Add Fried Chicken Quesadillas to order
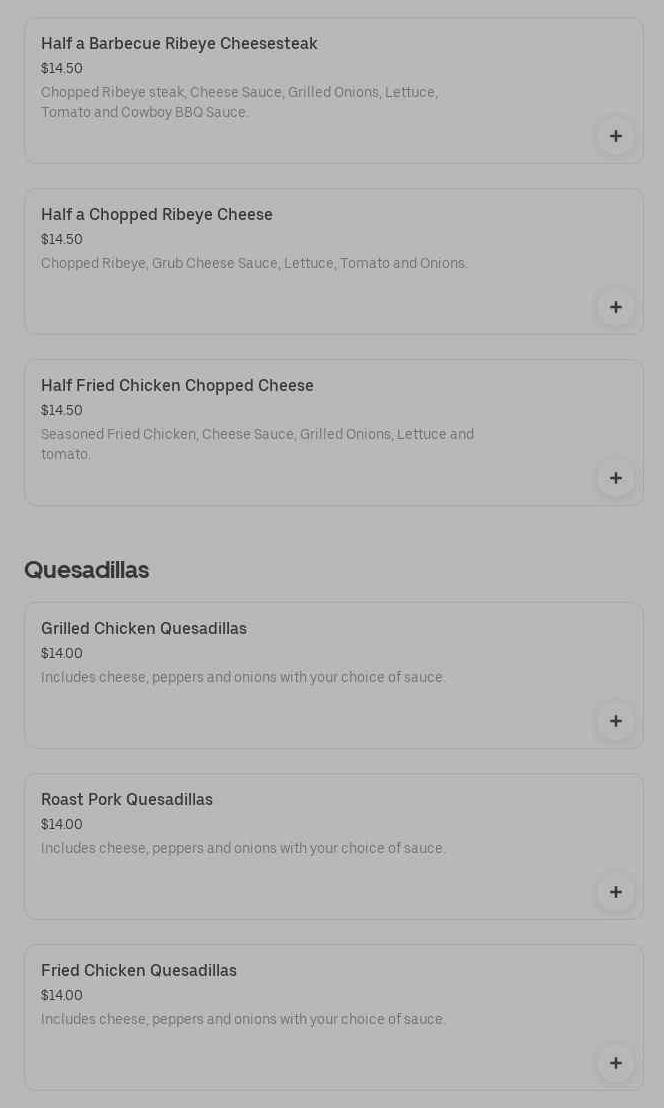Viewport: 664px width, 1108px height. pos(615,1063)
